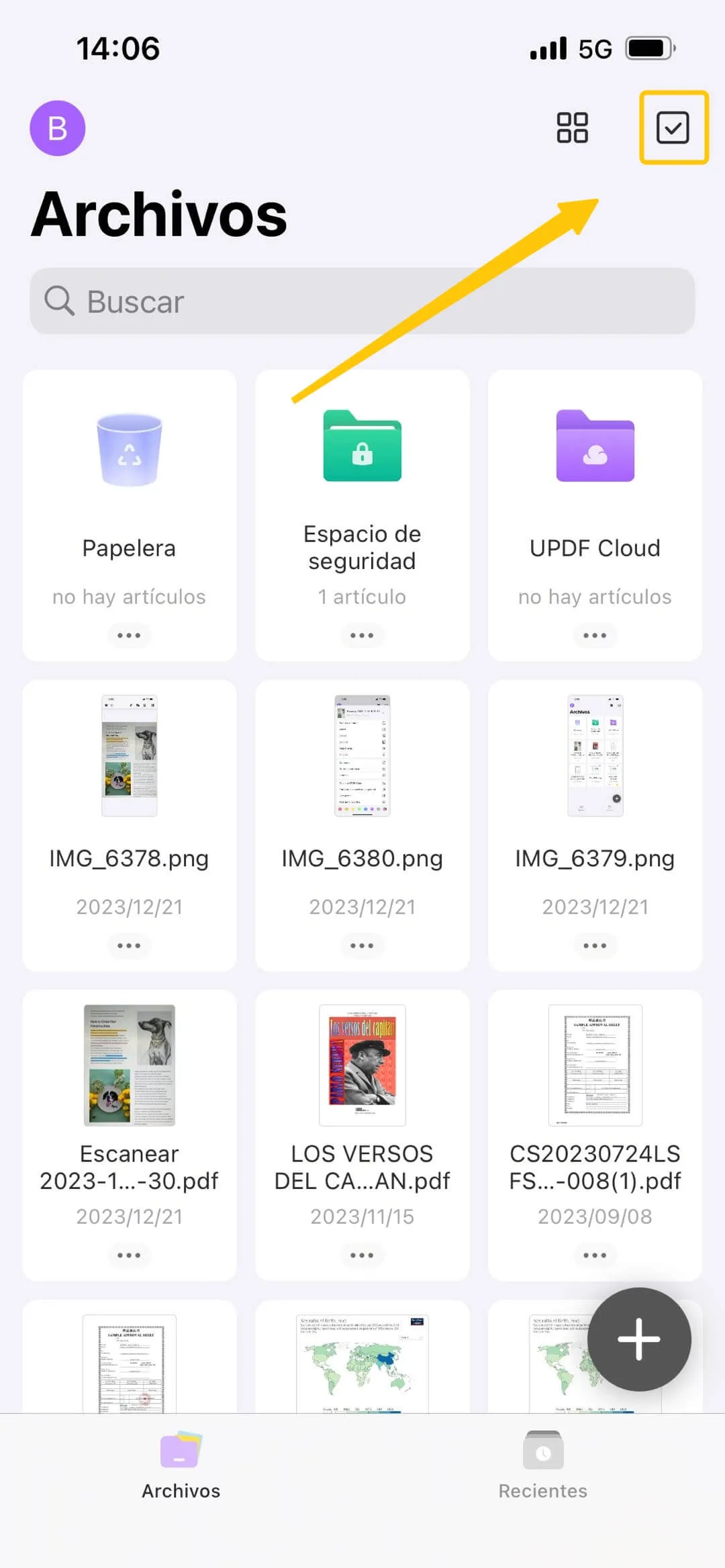This screenshot has height=1568, width=725.
Task: Show options menu for IMG_6380.png
Action: (362, 945)
